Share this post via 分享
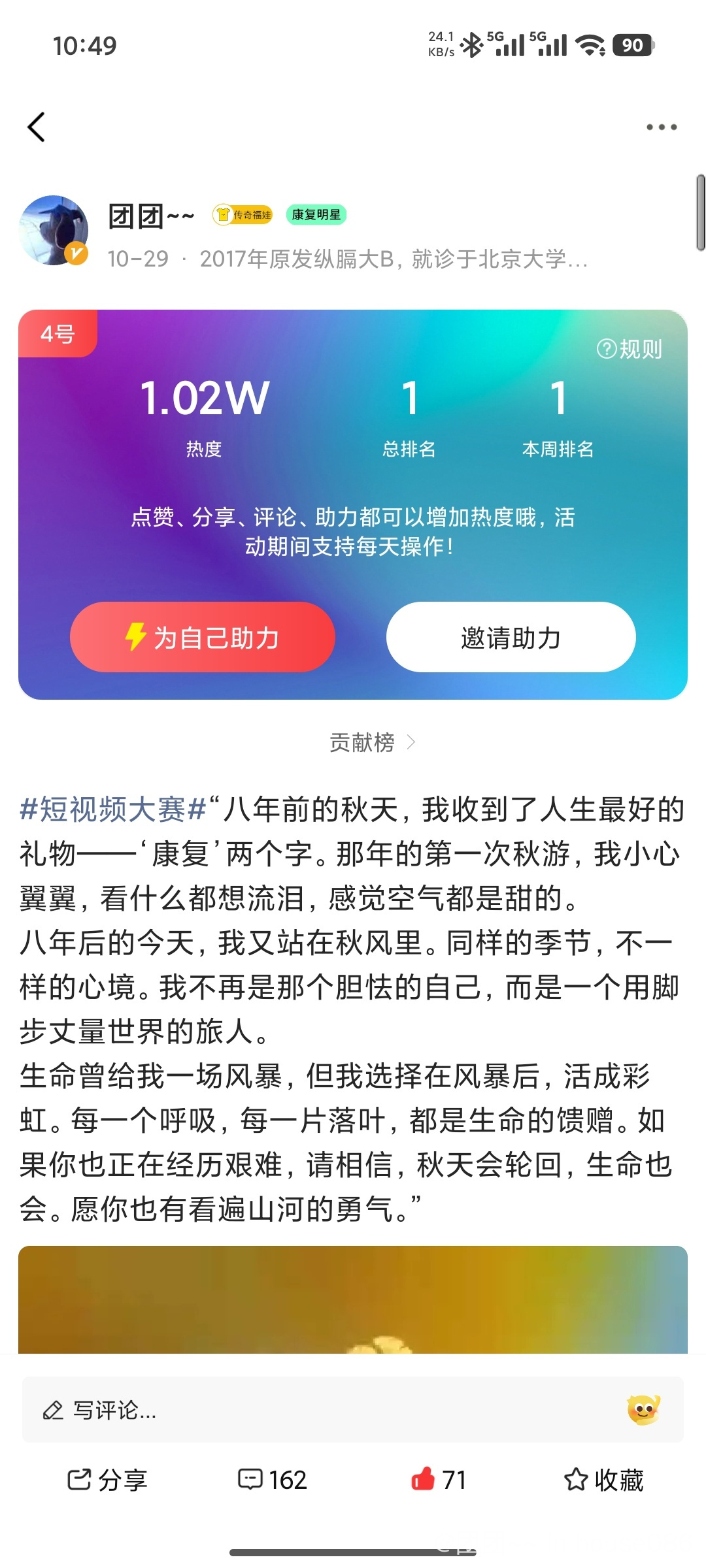Screen dimensions: 706x1568 pyautogui.click(x=108, y=1480)
